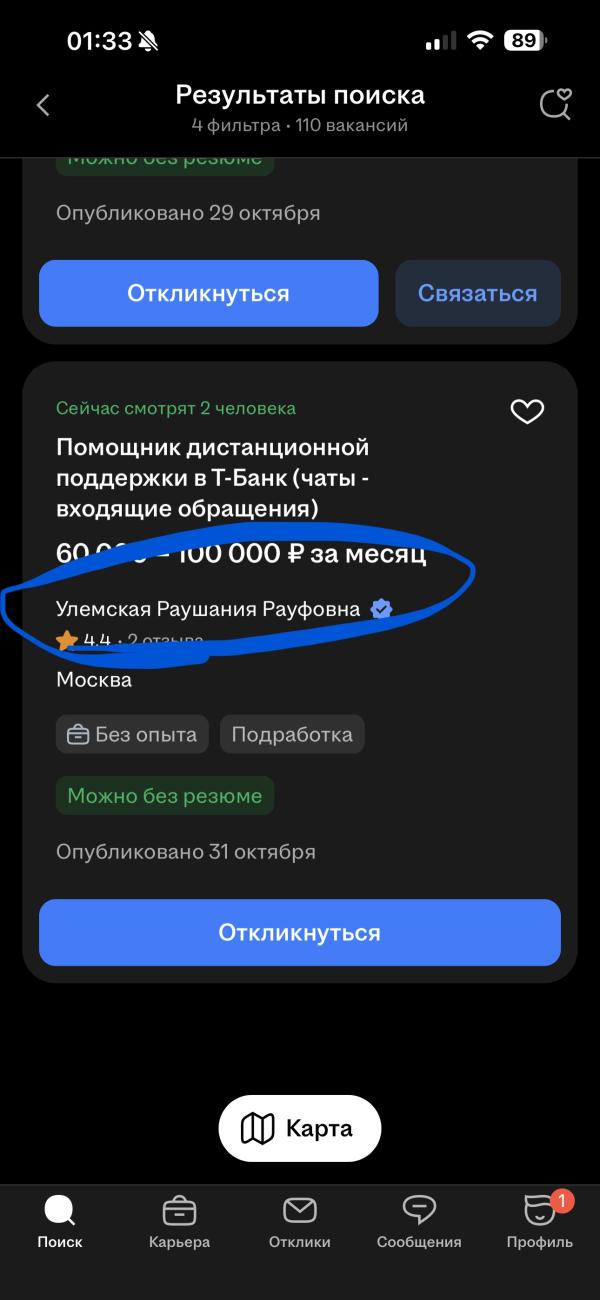
Task: Switch to the "Отклики" tab
Action: point(300,1222)
